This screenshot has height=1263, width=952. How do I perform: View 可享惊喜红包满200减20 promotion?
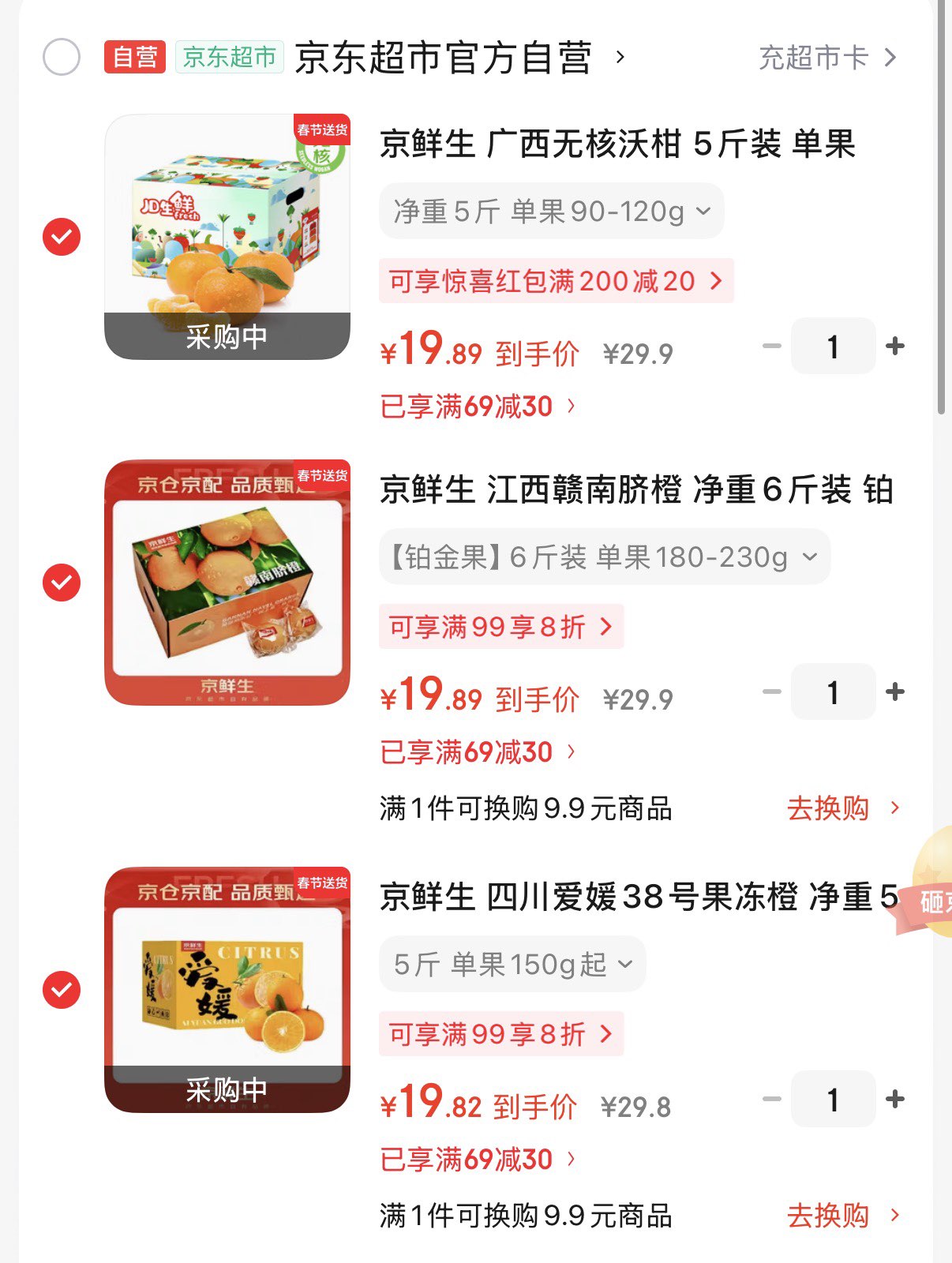[556, 281]
